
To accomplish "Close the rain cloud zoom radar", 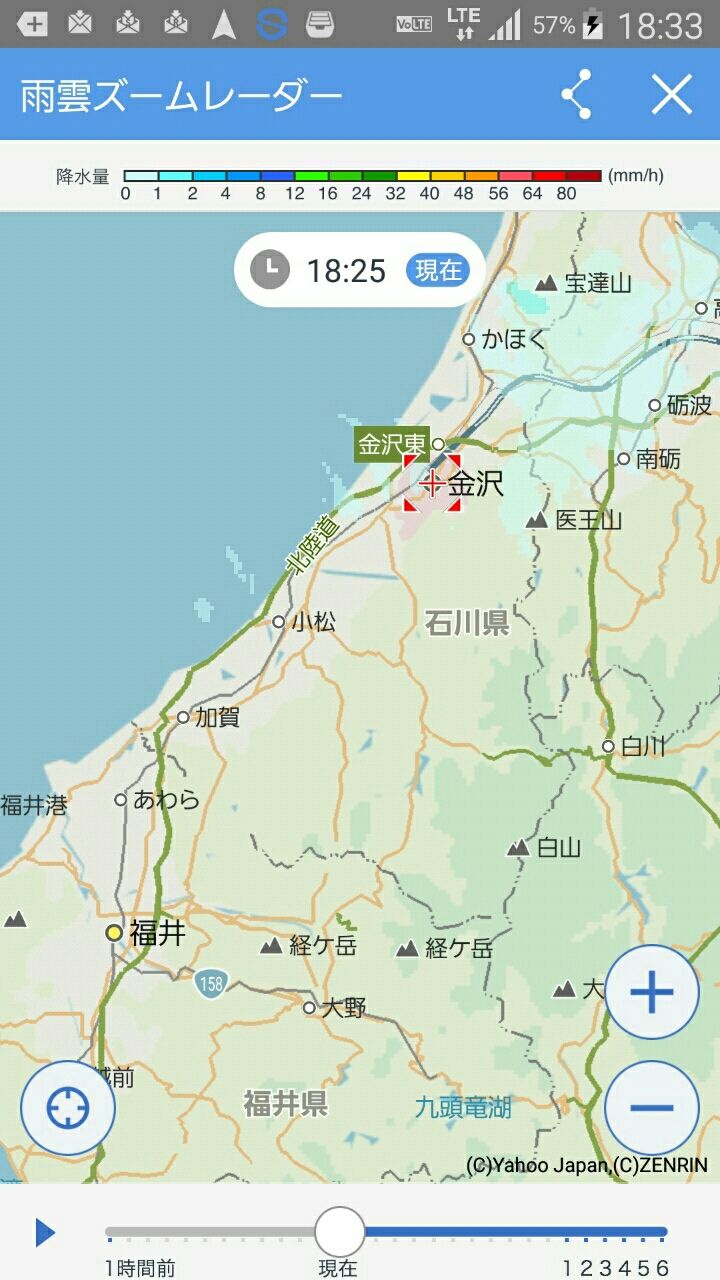I will tap(672, 96).
